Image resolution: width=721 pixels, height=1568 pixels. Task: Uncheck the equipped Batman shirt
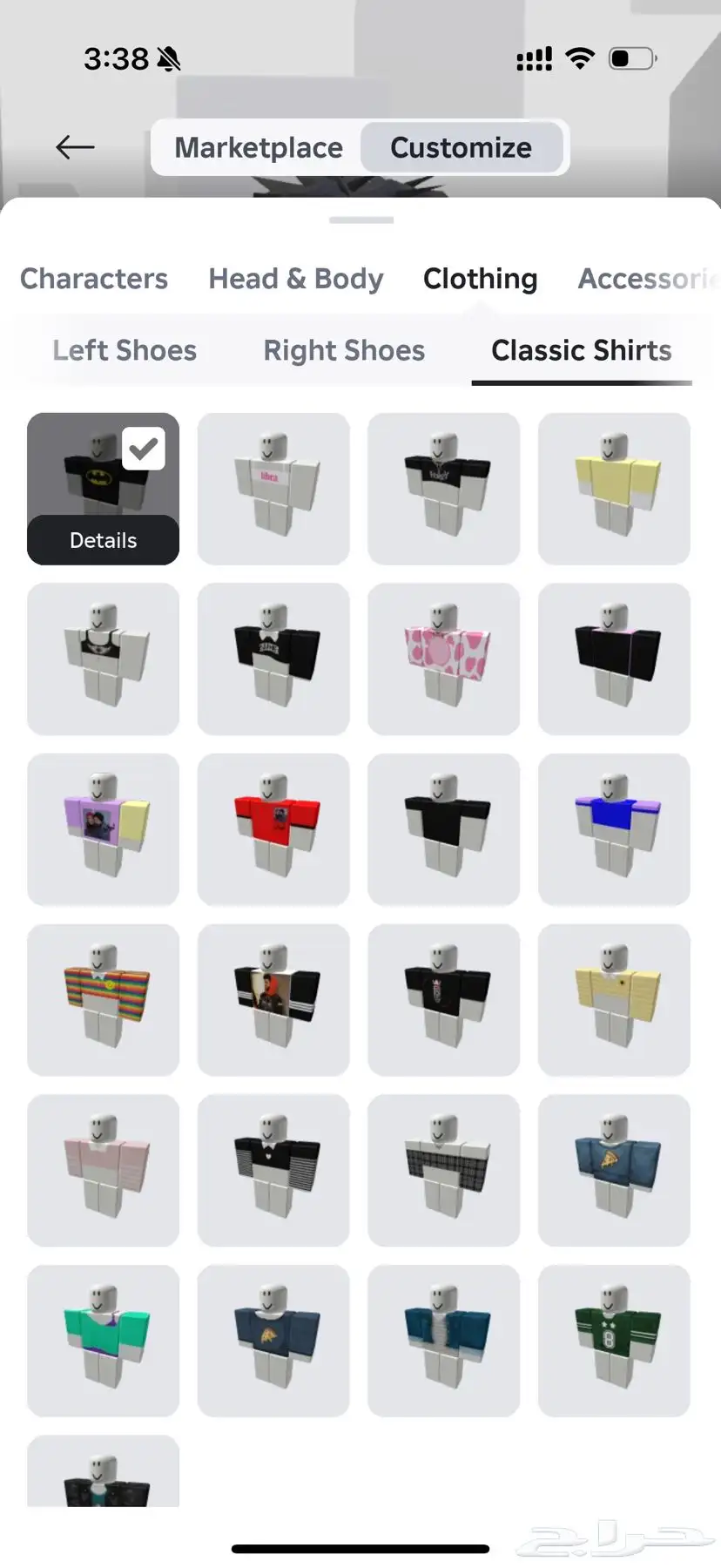click(144, 449)
